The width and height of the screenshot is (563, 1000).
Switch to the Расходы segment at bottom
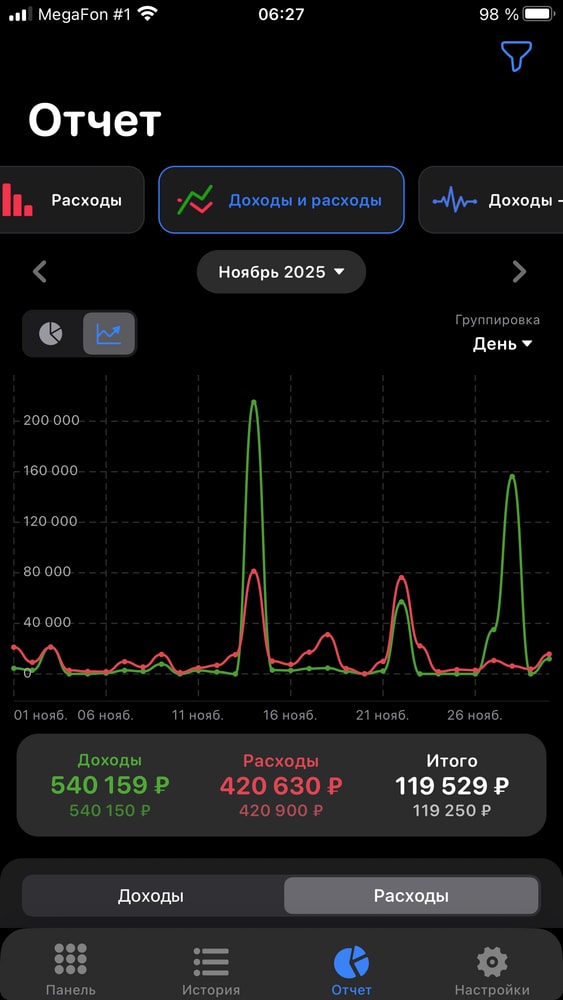click(x=411, y=896)
